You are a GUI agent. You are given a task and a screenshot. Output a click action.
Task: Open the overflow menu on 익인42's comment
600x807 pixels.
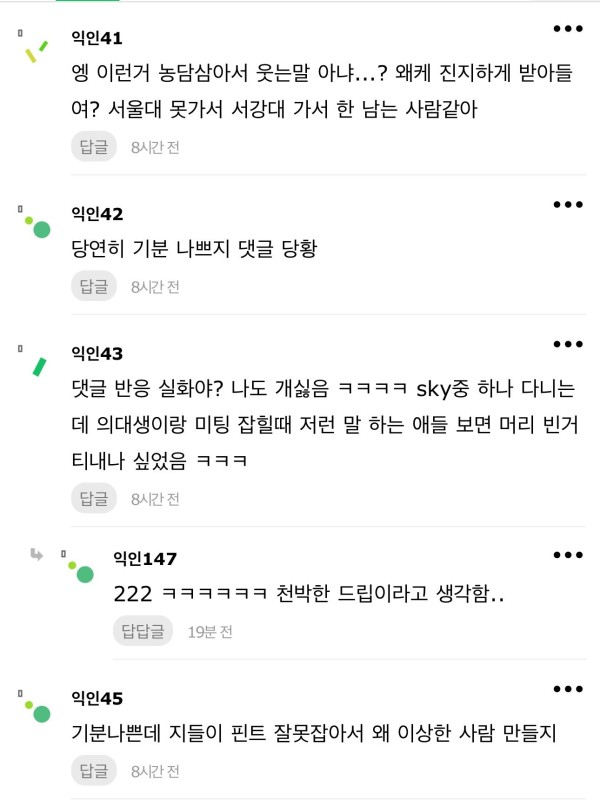(567, 204)
